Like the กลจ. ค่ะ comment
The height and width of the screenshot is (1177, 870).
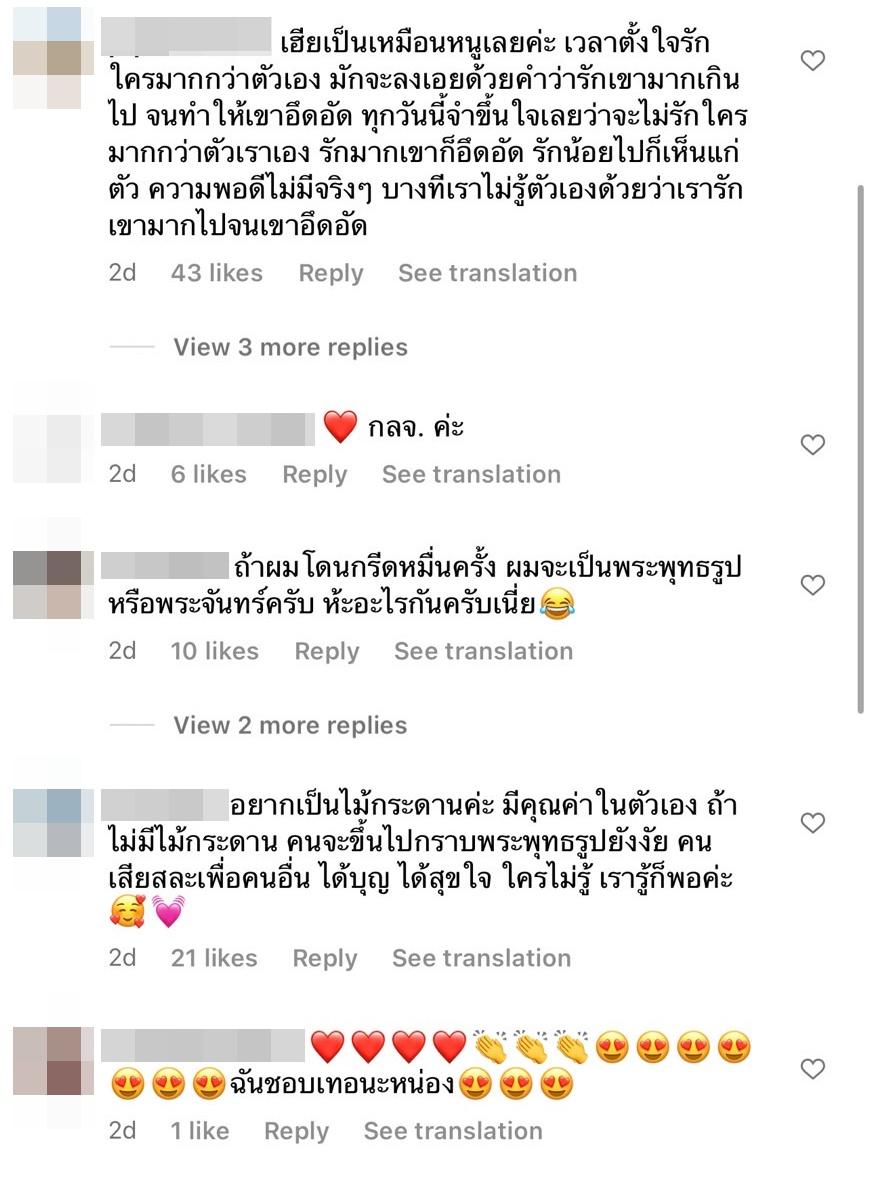tap(813, 445)
